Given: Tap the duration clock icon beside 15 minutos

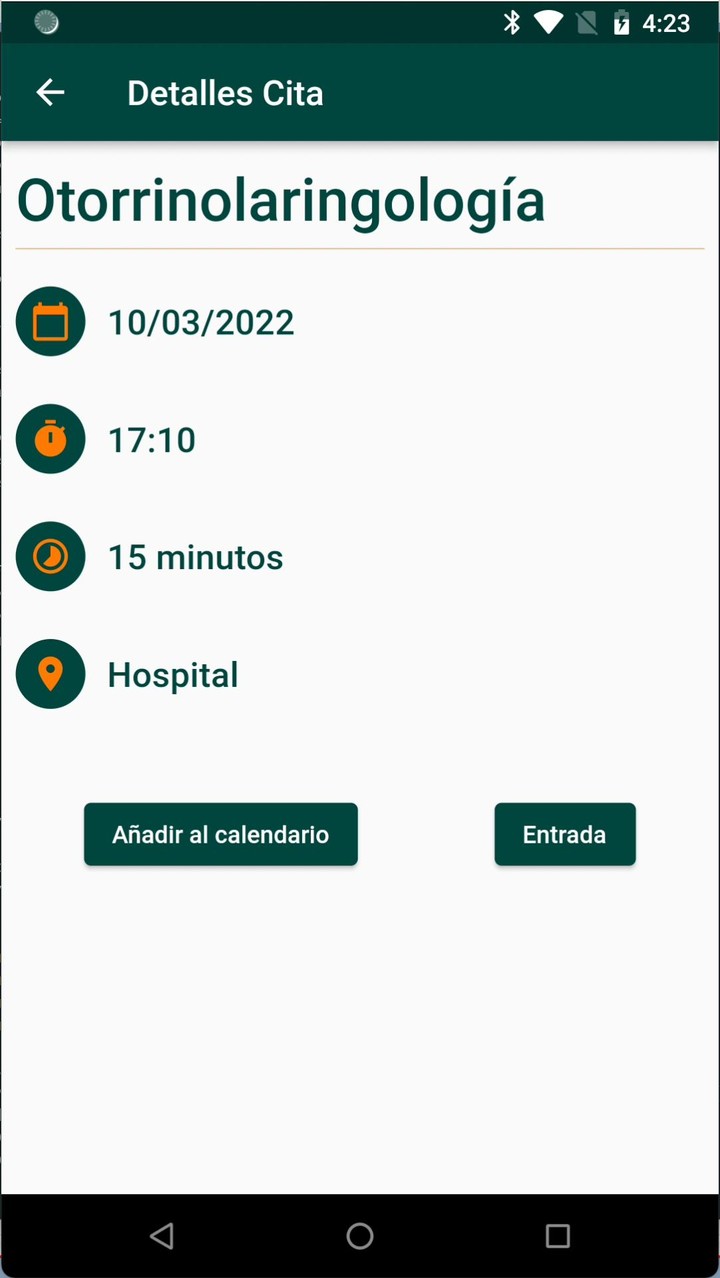Looking at the screenshot, I should point(51,556).
